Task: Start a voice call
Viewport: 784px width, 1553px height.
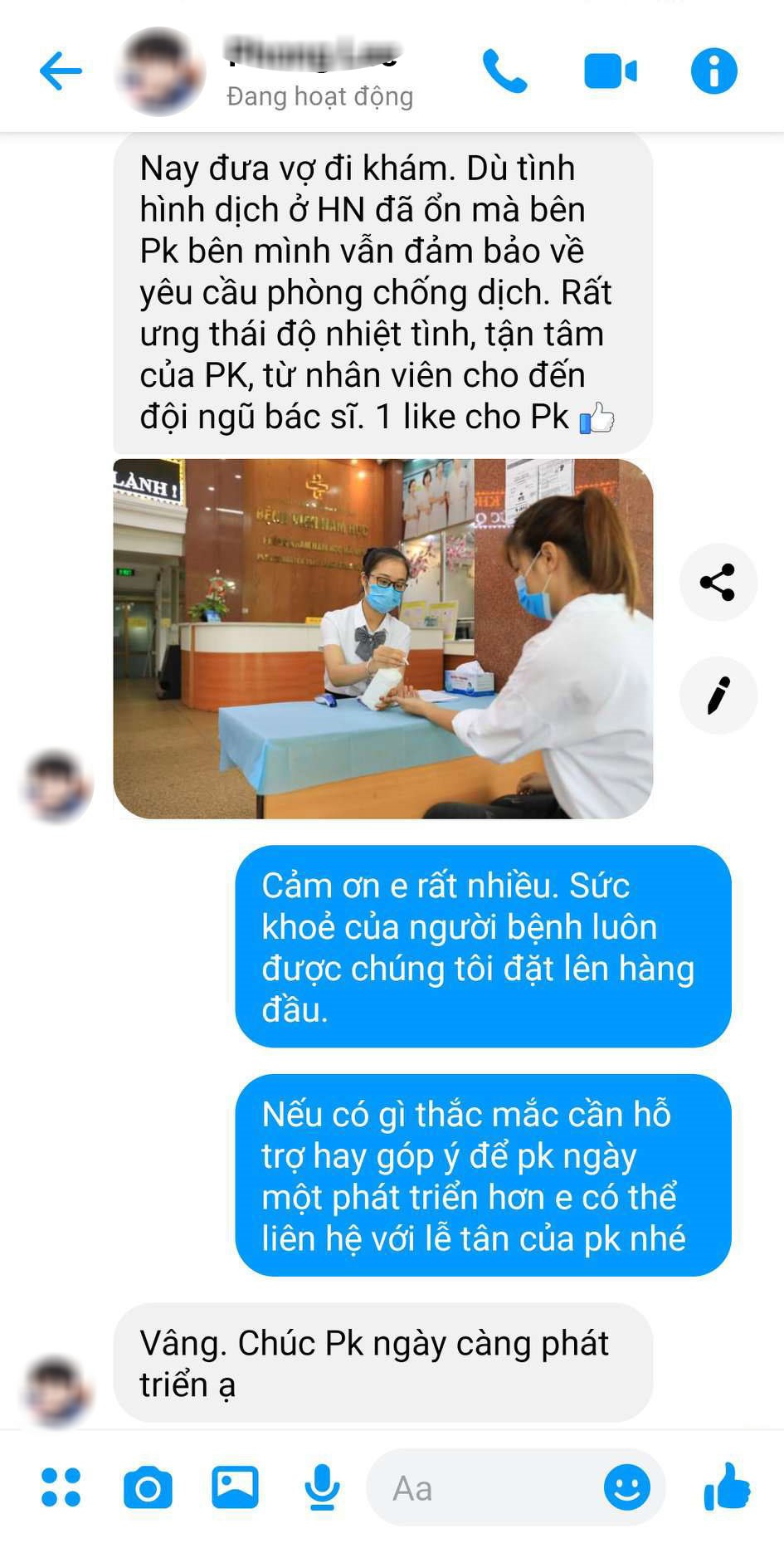Action: (504, 71)
